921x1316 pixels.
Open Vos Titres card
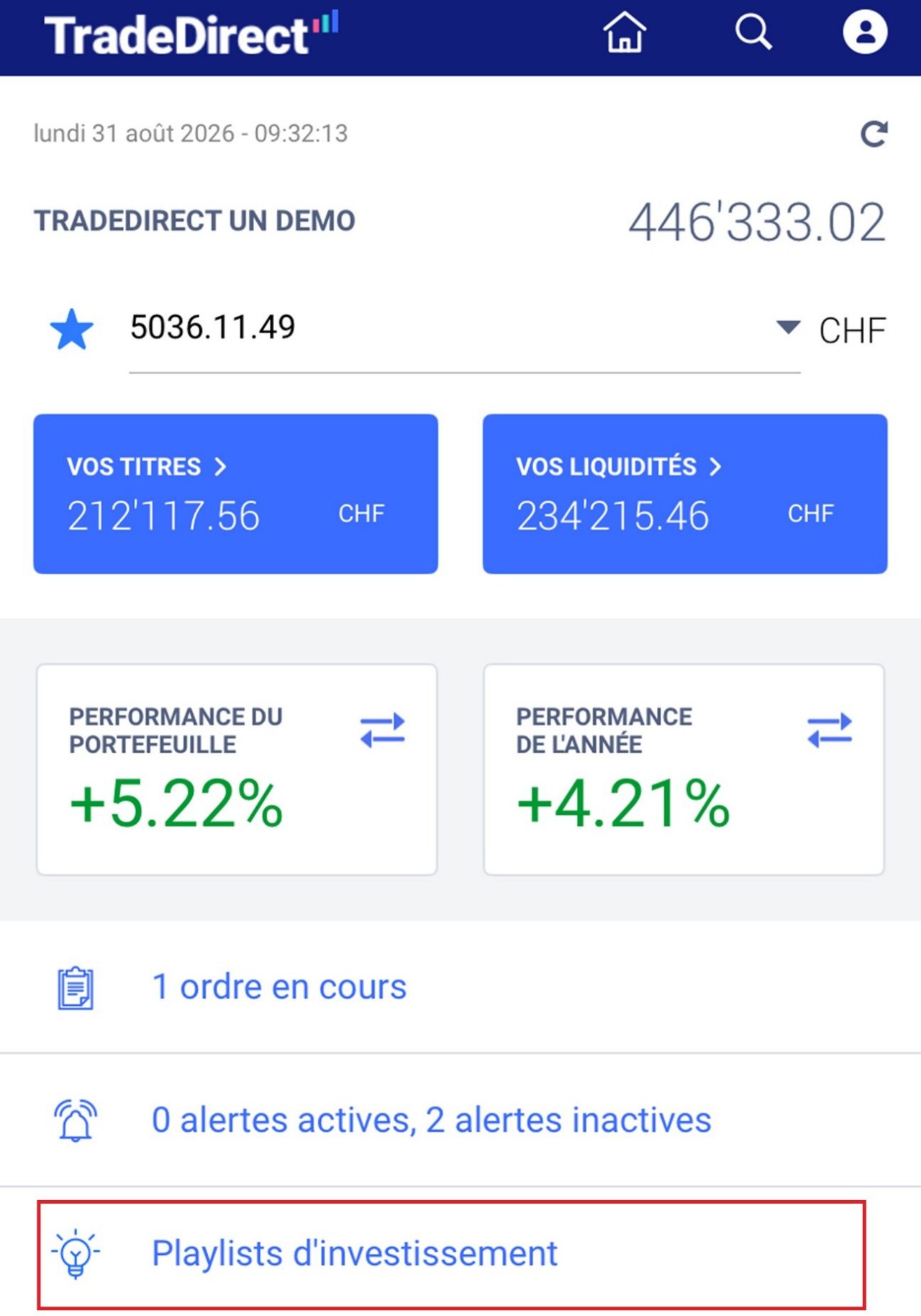(235, 494)
